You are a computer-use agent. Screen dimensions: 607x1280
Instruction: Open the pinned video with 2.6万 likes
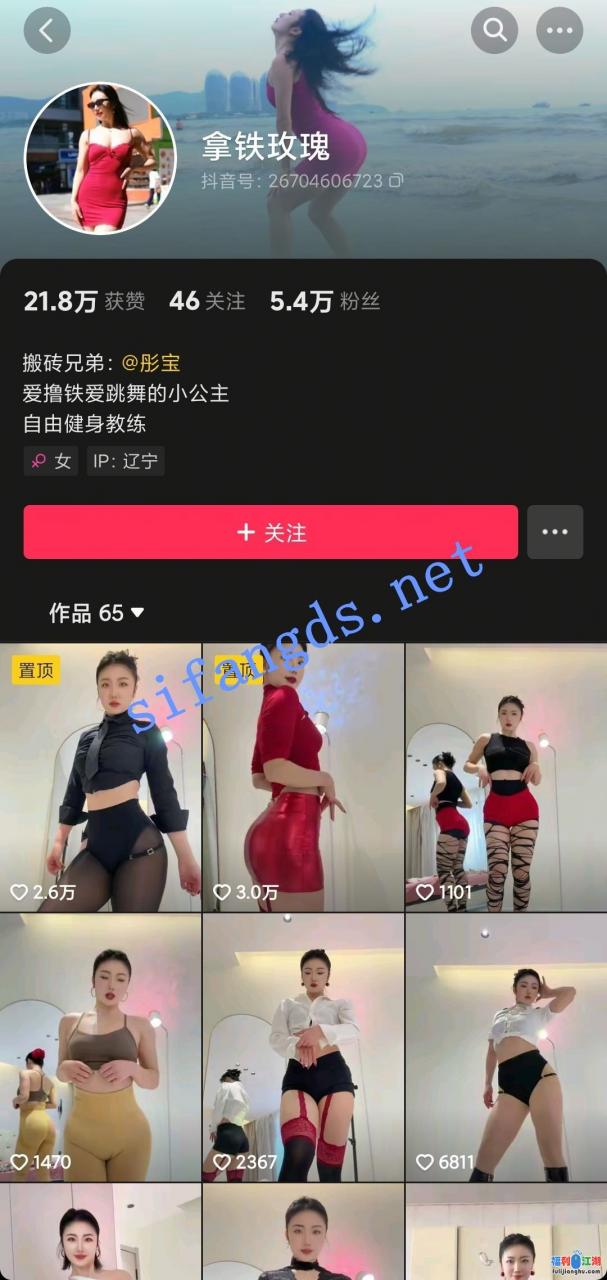pos(100,777)
